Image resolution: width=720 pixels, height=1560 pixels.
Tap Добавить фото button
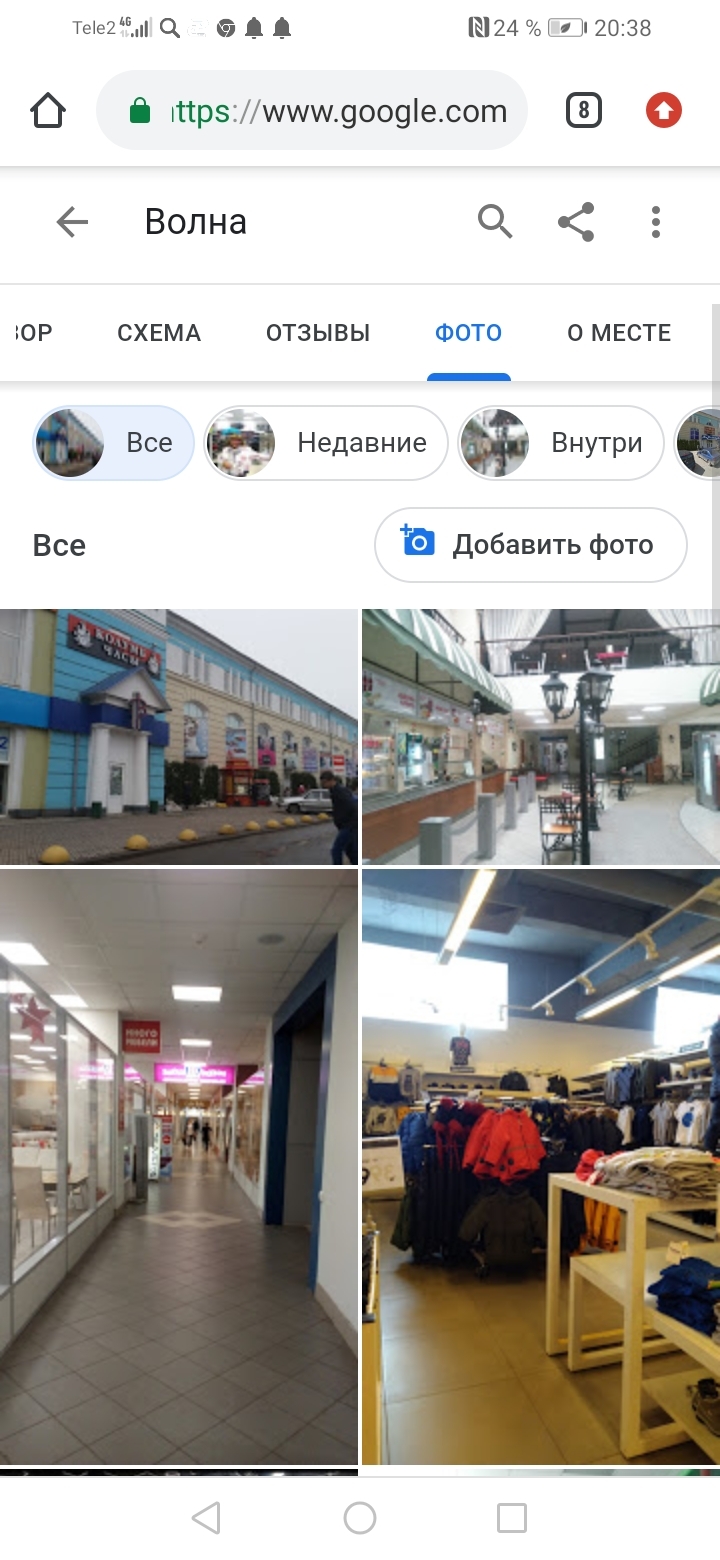click(530, 545)
